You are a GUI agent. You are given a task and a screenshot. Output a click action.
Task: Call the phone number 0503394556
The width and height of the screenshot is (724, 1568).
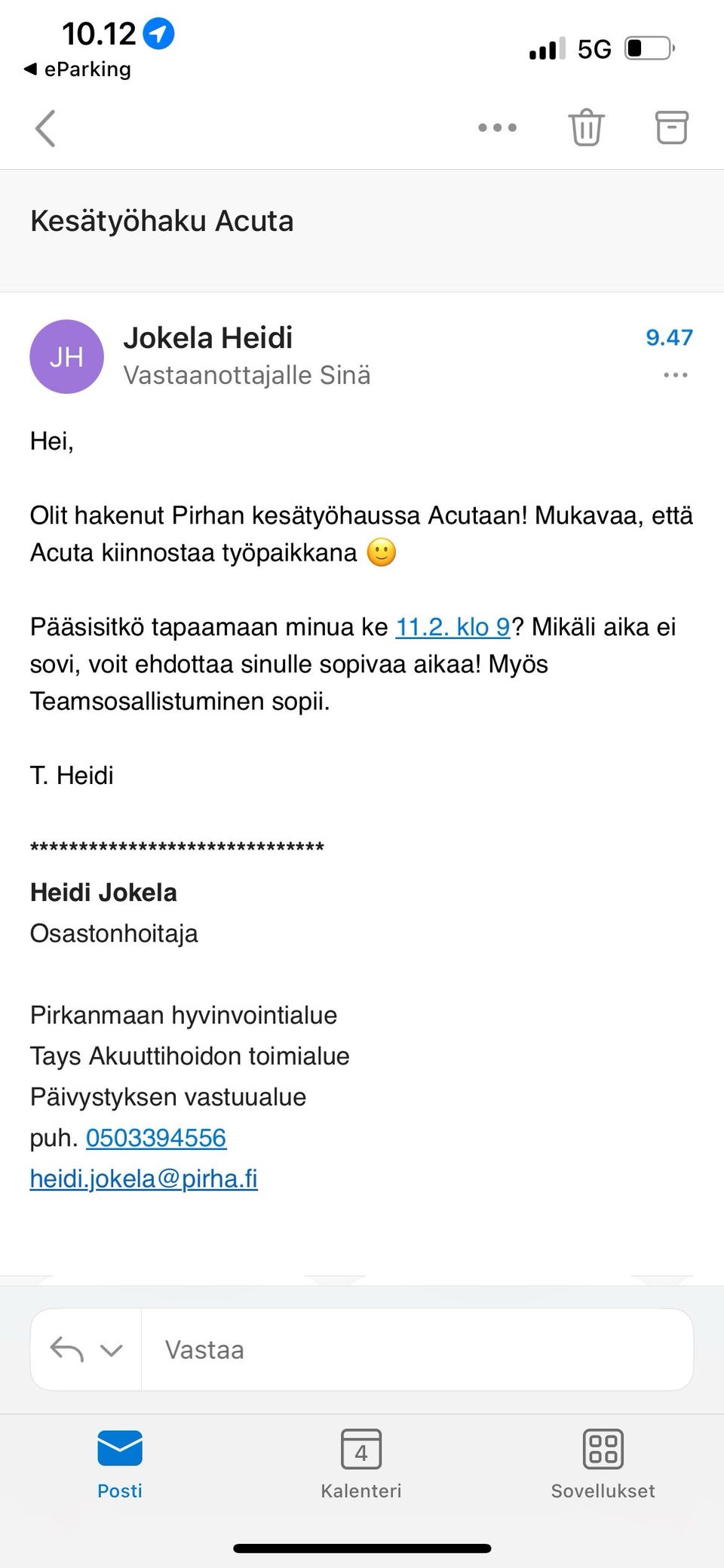(x=156, y=1138)
